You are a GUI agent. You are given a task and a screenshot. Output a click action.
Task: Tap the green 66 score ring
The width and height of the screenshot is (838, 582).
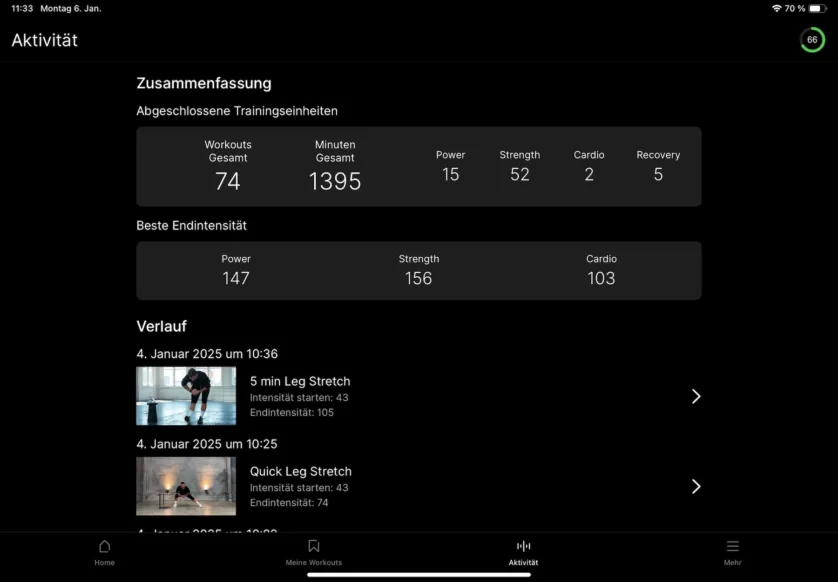tap(812, 40)
